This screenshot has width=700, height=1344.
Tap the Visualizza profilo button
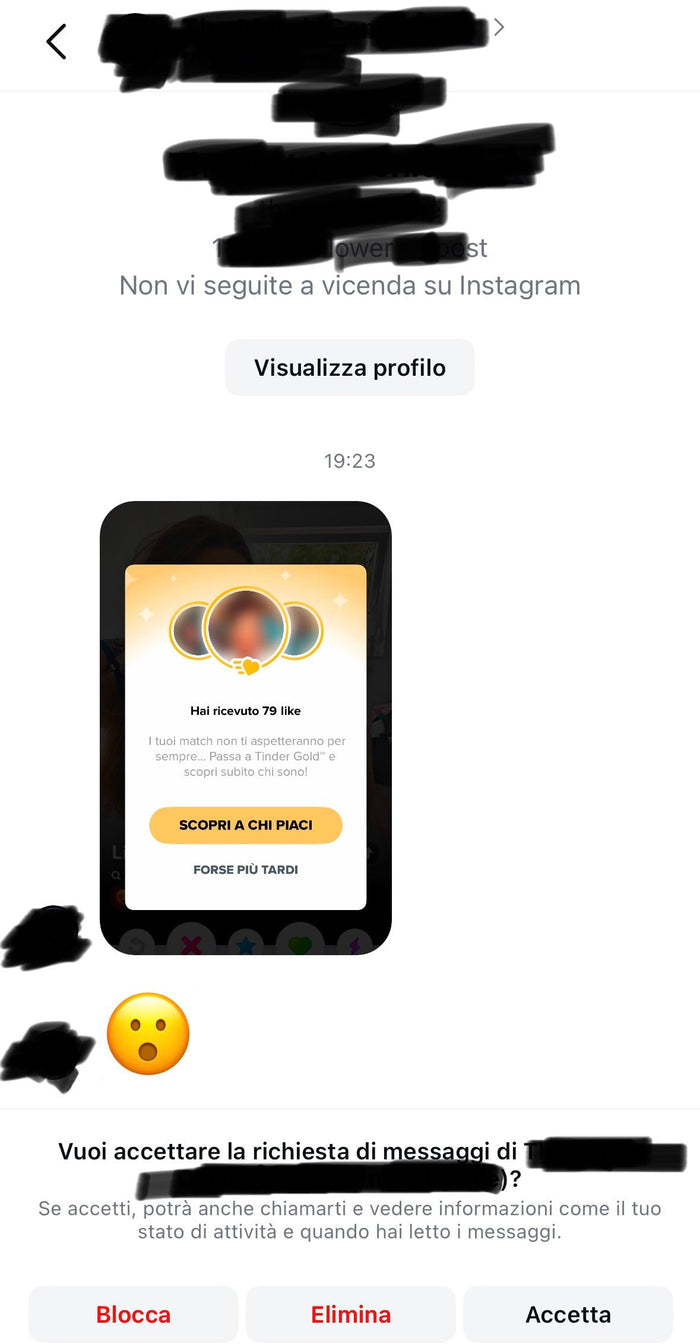[349, 368]
